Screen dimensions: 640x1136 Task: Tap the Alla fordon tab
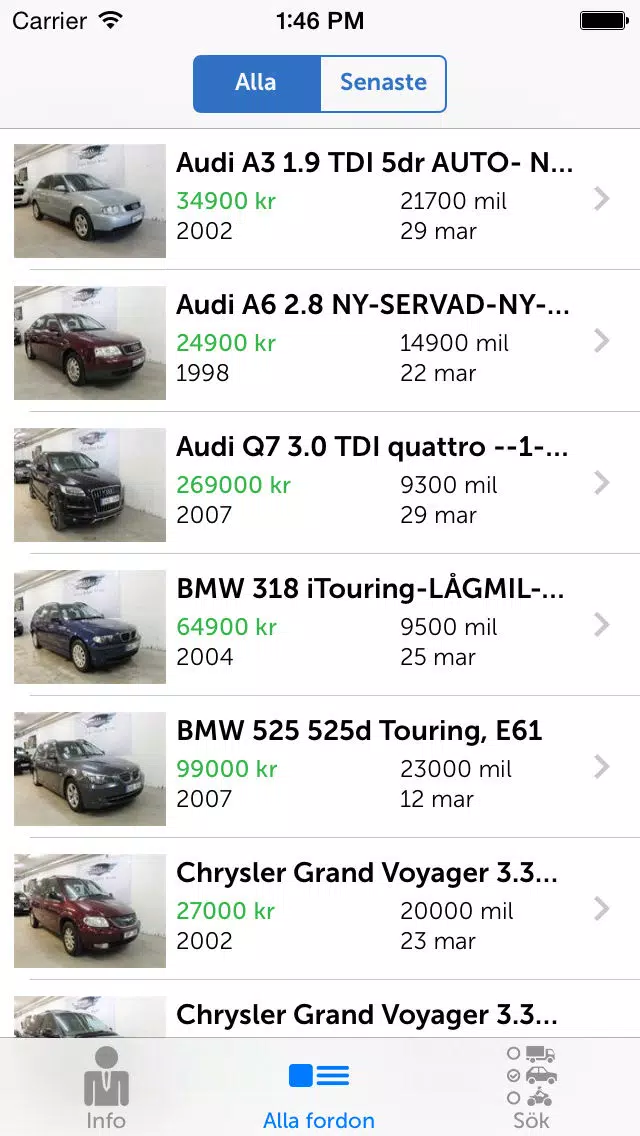pos(319,1087)
